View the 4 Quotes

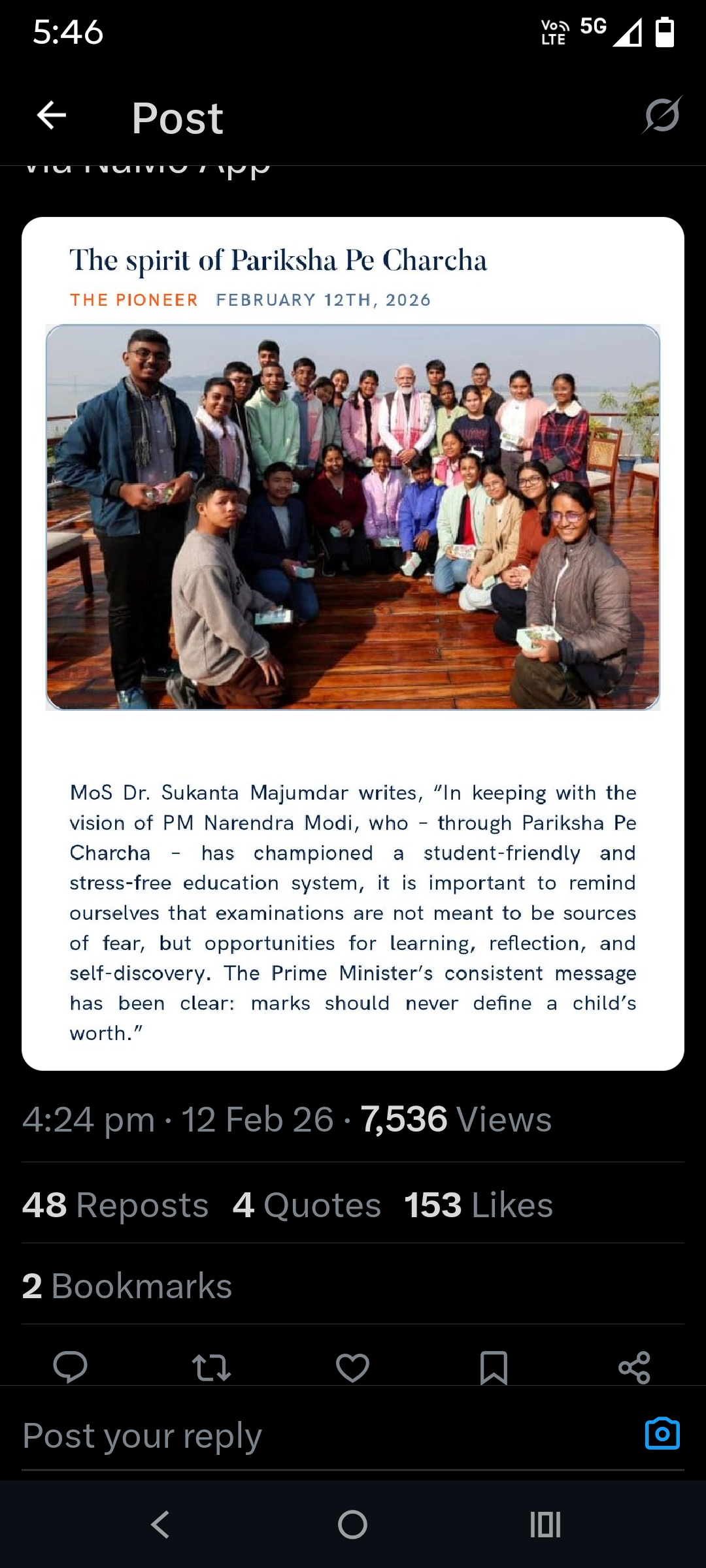[x=307, y=1205]
